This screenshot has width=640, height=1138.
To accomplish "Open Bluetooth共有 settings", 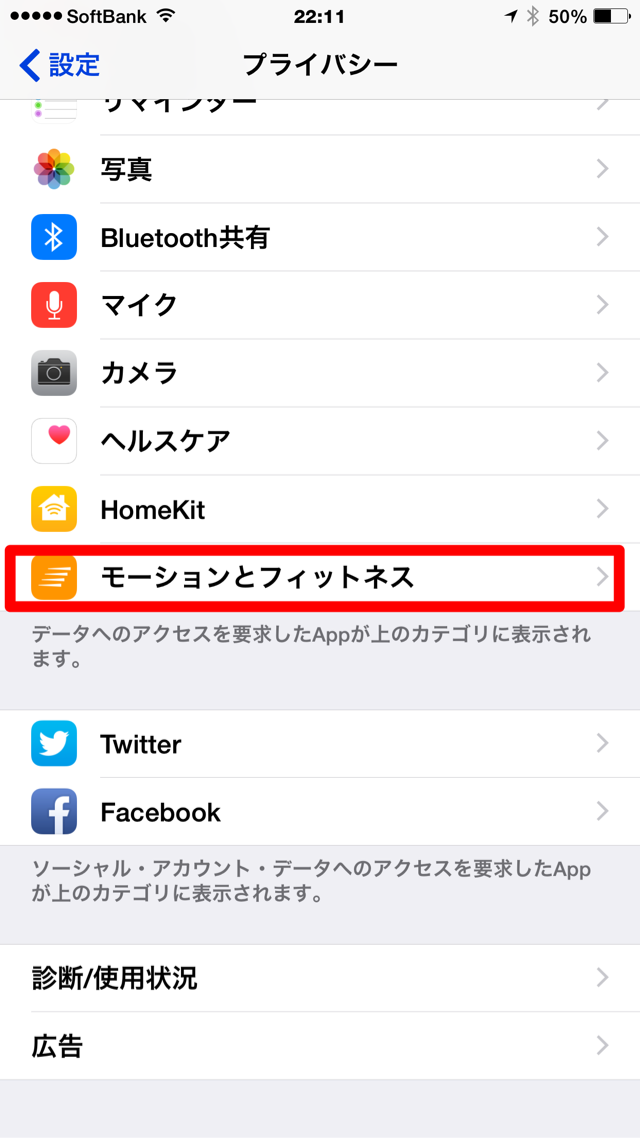I will 320,238.
